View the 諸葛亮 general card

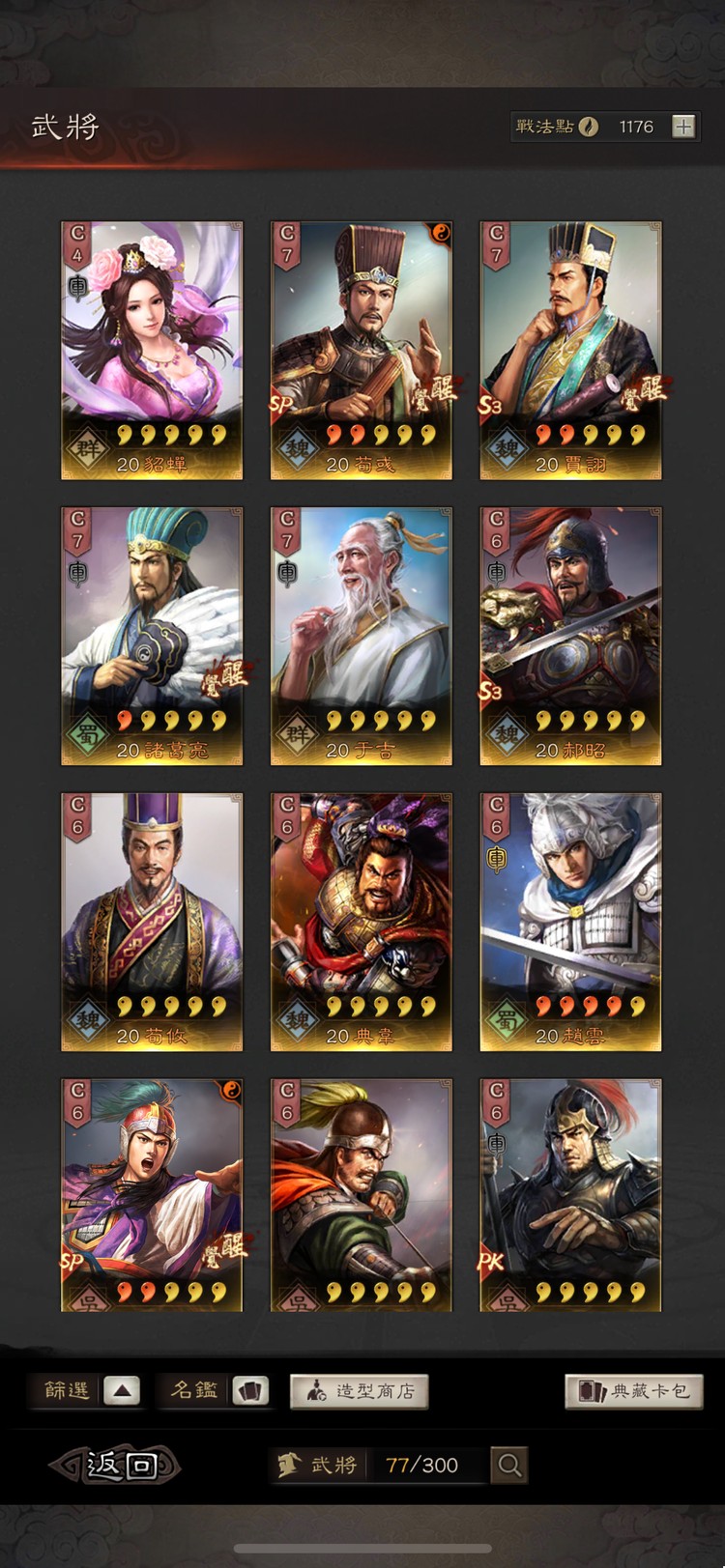coord(152,637)
